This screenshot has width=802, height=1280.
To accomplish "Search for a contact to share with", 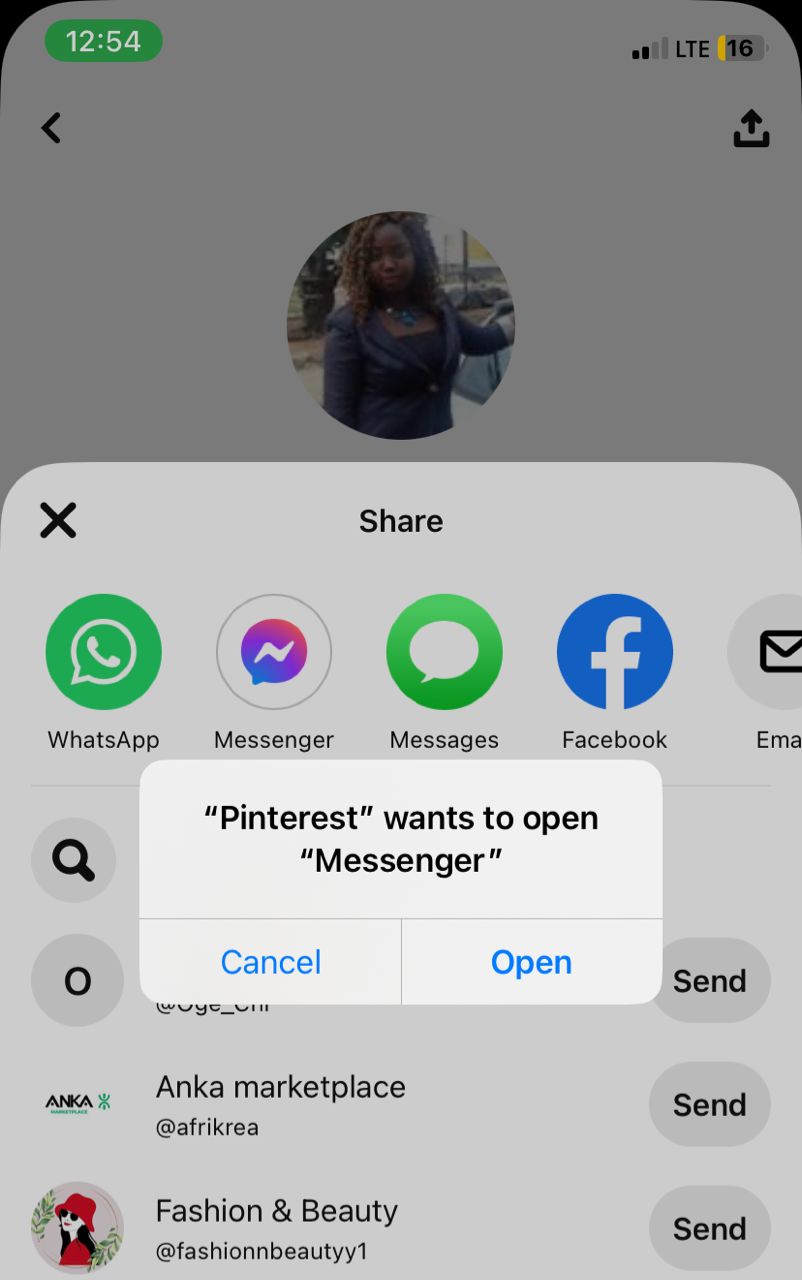I will (74, 860).
